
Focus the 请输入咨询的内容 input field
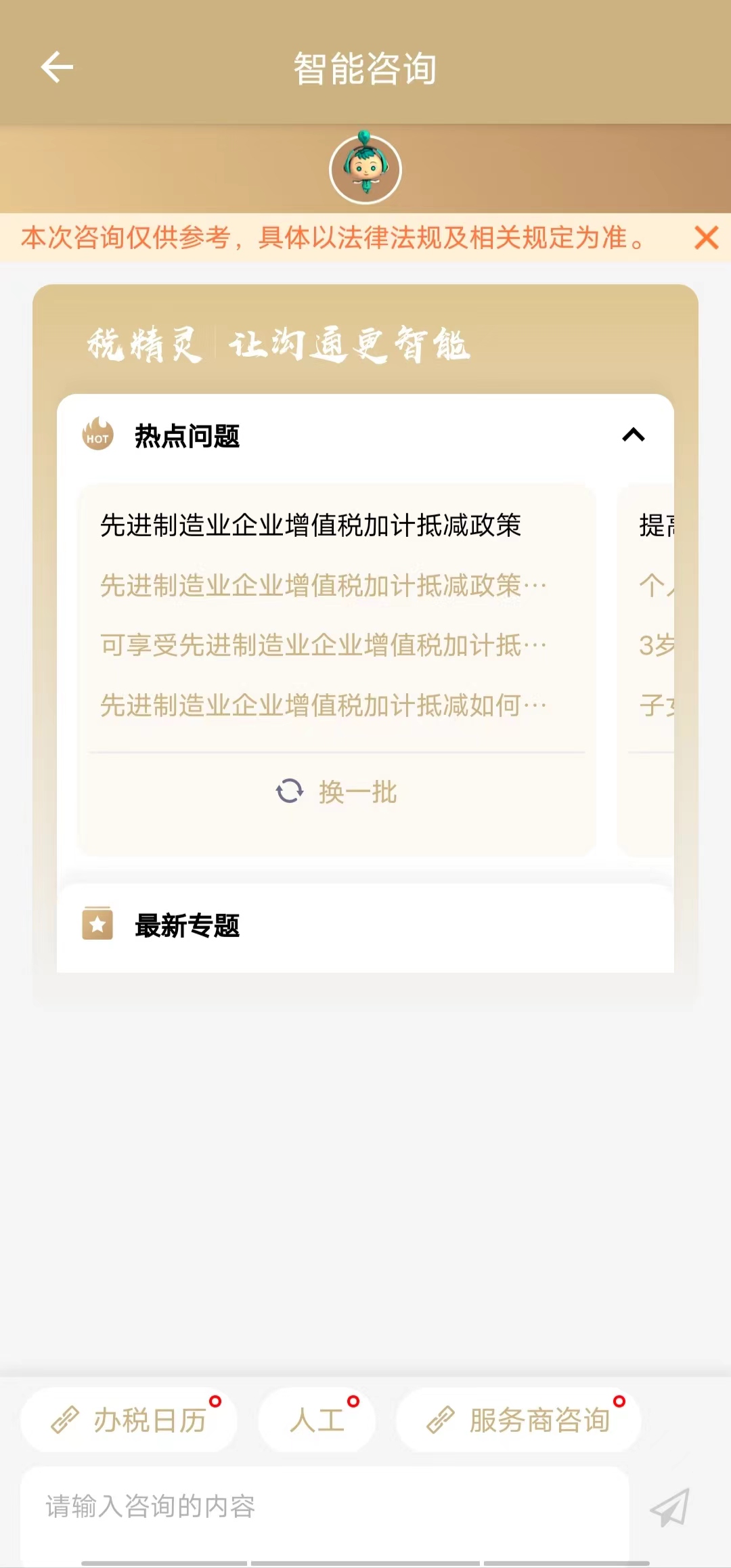(325, 1506)
